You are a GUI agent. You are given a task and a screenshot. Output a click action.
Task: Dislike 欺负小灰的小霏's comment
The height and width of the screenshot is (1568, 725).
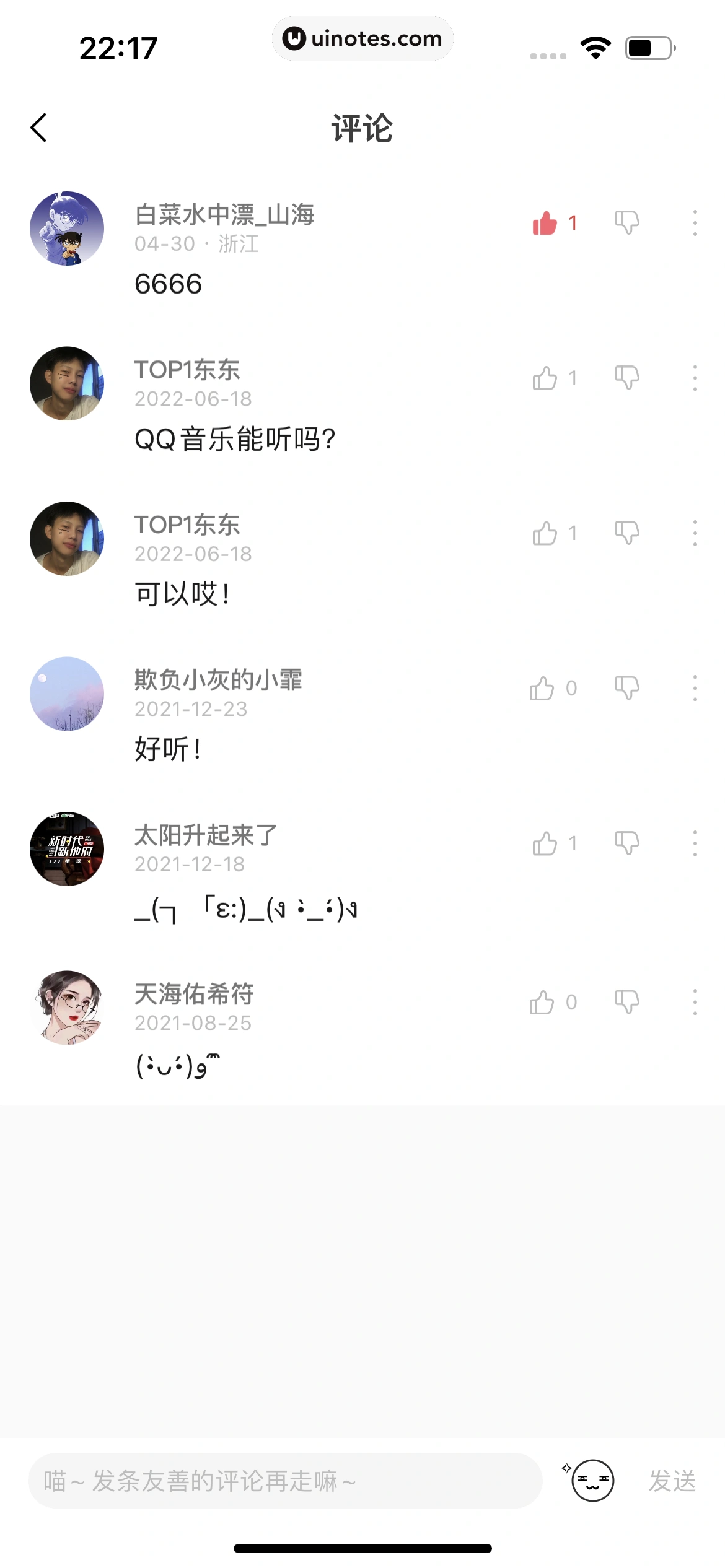pos(627,687)
